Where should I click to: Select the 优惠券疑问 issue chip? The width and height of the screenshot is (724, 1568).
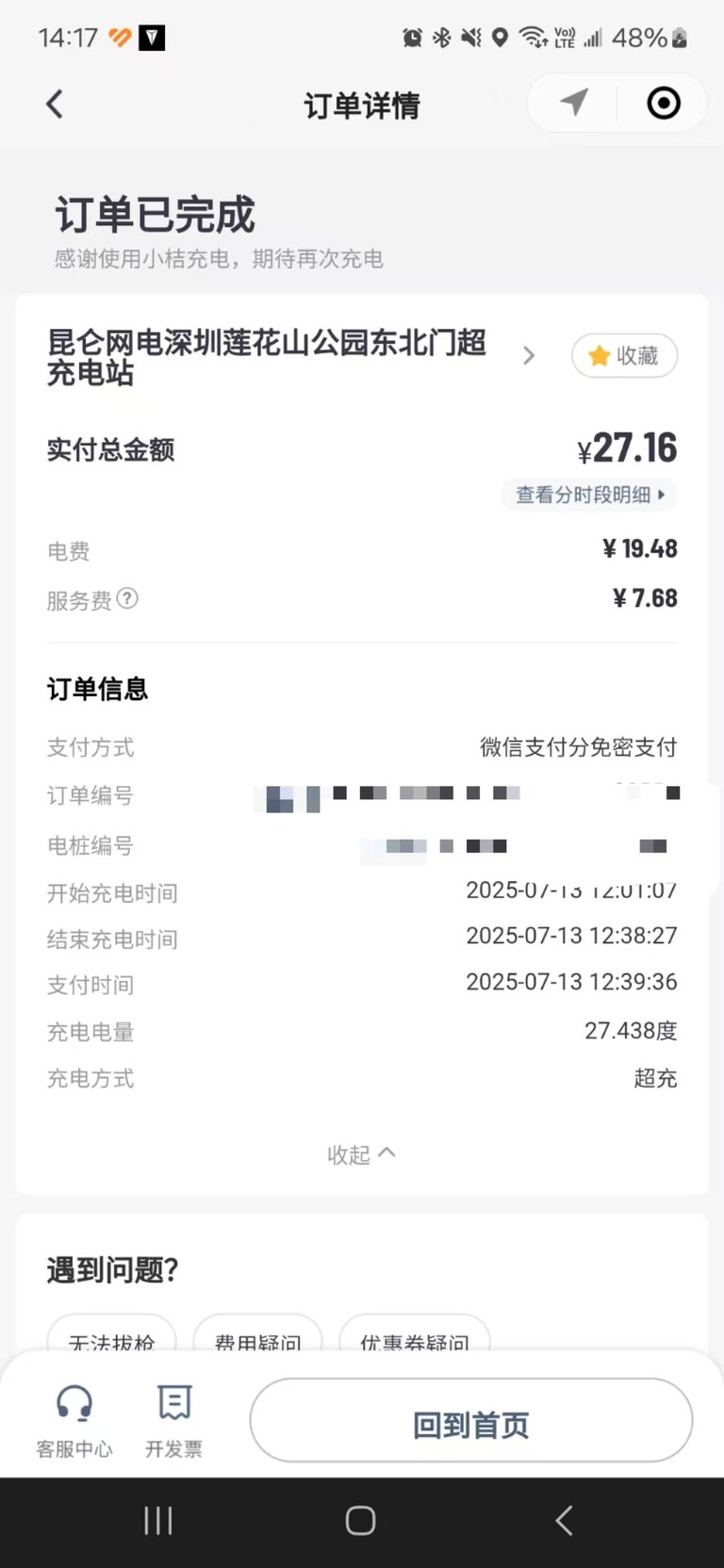[414, 1338]
